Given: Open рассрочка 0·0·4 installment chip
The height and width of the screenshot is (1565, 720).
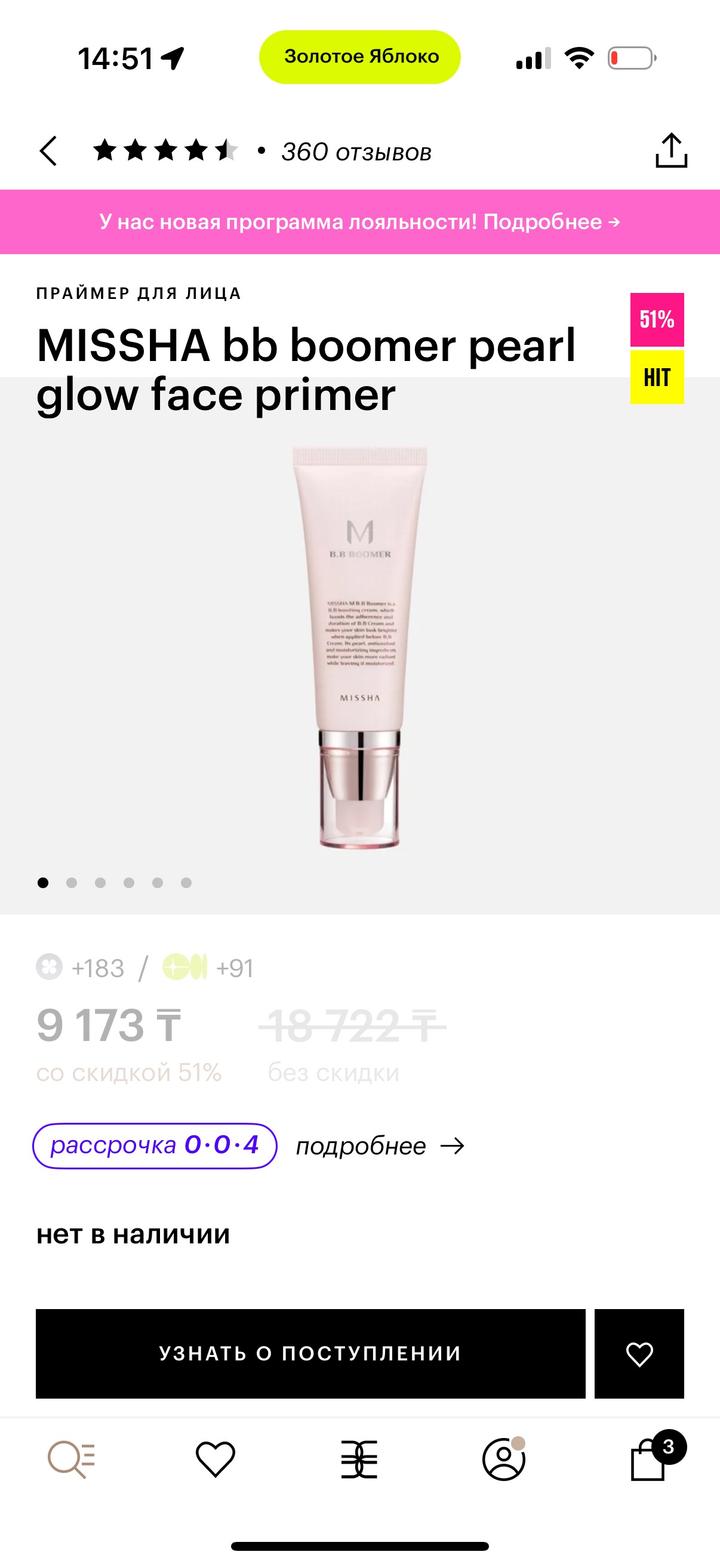Looking at the screenshot, I should [x=155, y=1146].
